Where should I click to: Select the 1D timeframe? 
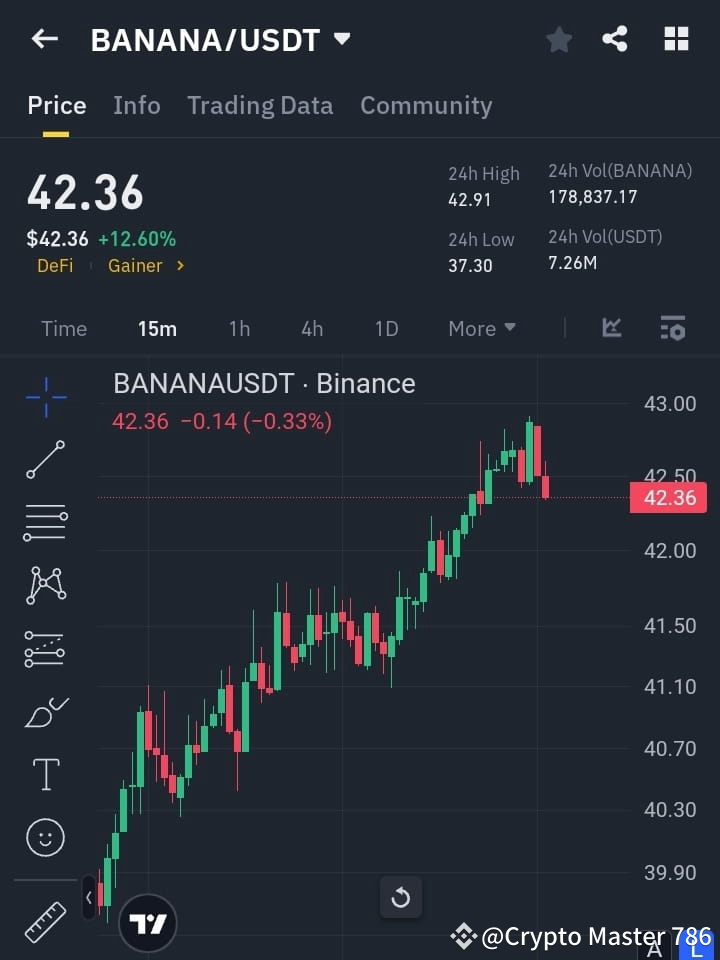[387, 328]
